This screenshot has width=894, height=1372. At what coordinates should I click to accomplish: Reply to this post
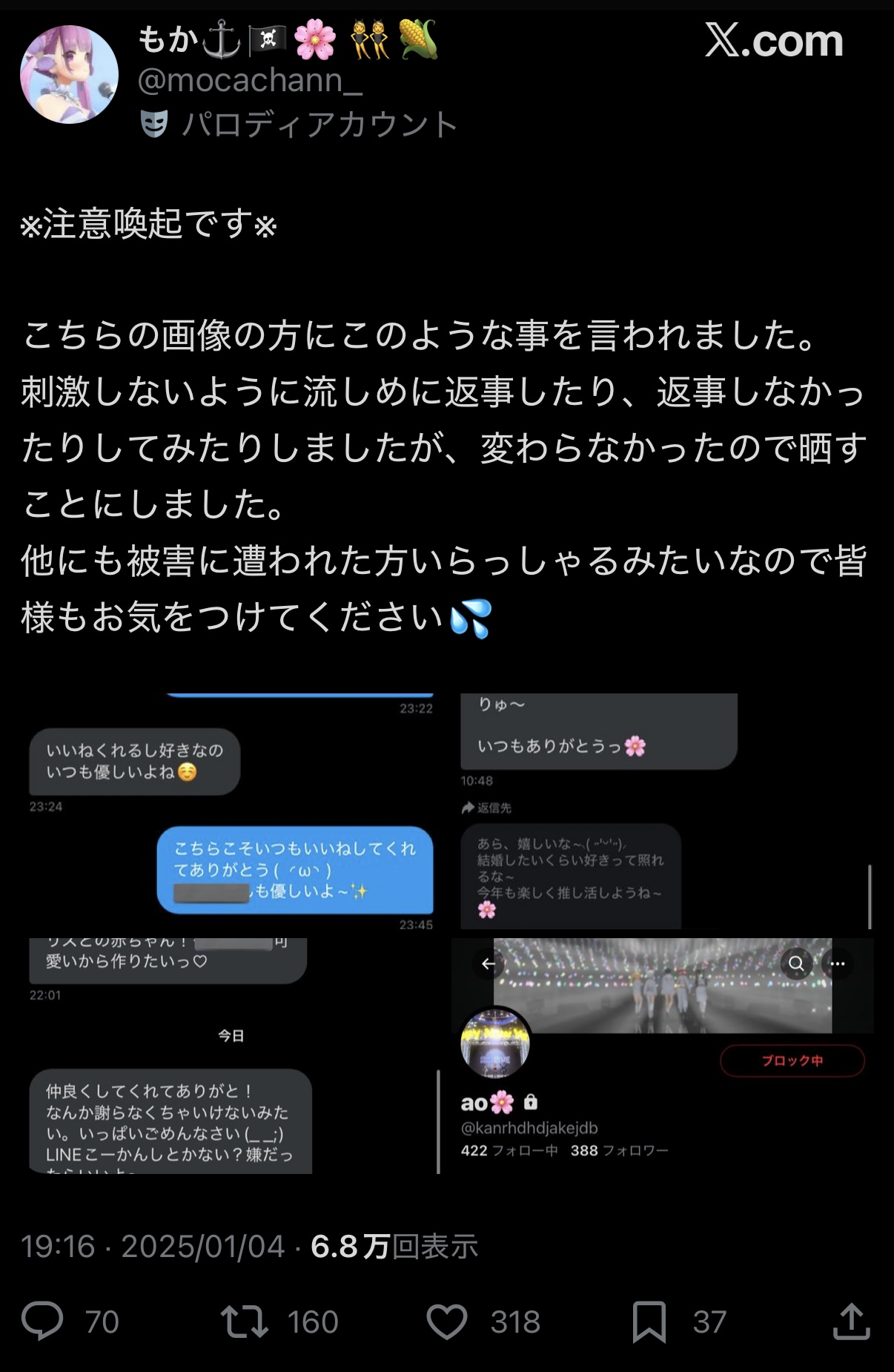click(x=42, y=1322)
